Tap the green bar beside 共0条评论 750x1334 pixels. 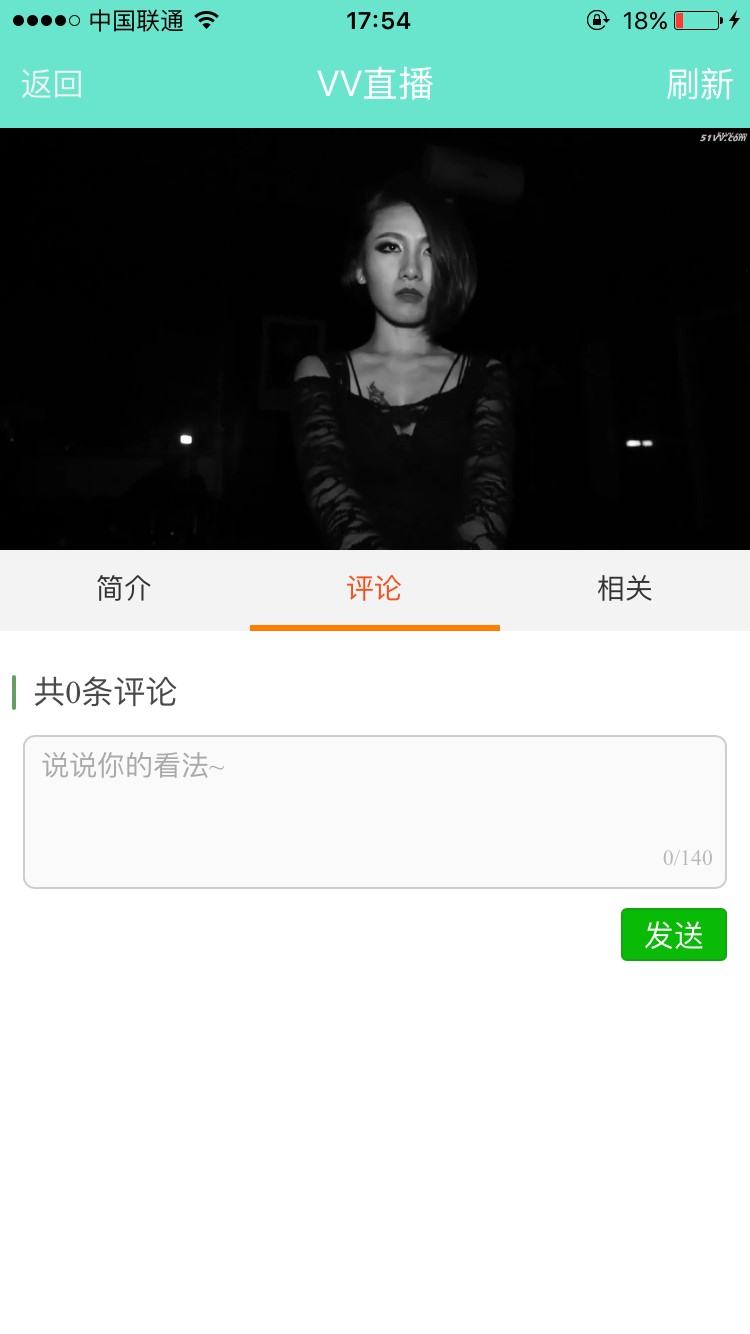pyautogui.click(x=15, y=692)
